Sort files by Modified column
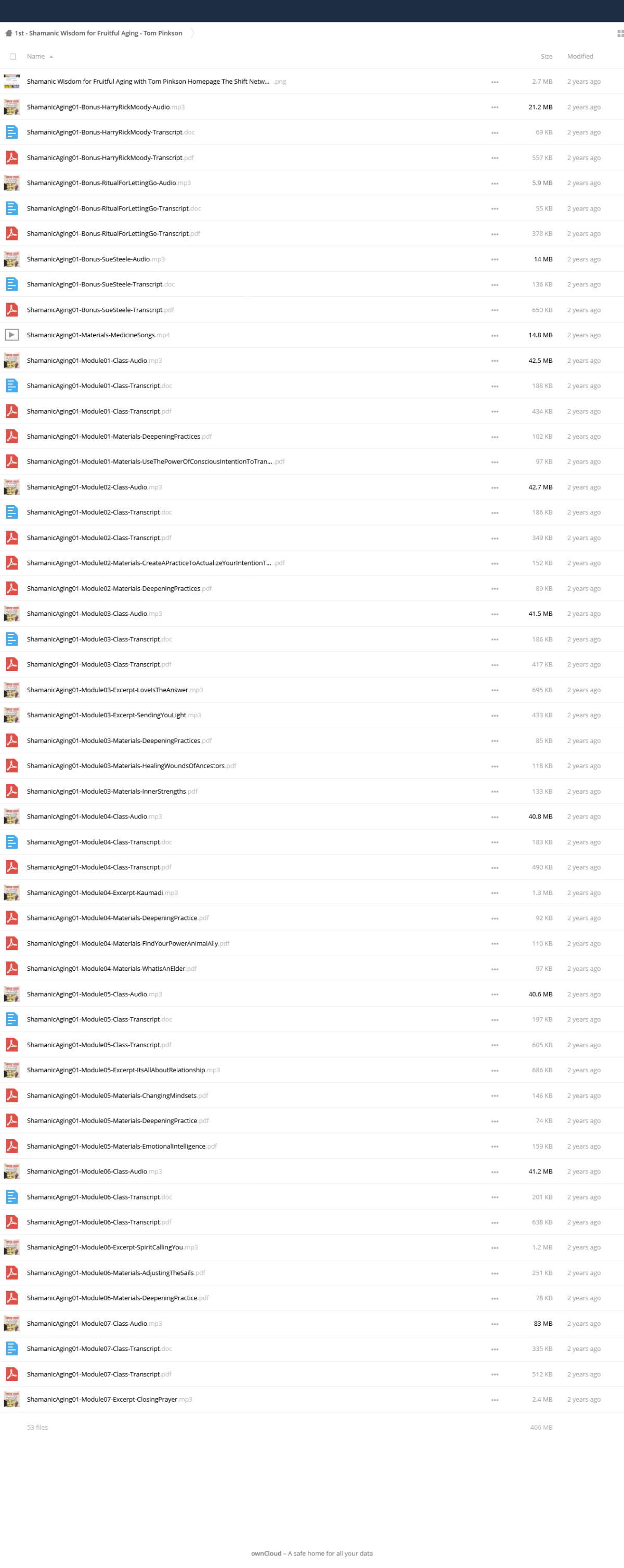The height and width of the screenshot is (1568, 624). 580,57
